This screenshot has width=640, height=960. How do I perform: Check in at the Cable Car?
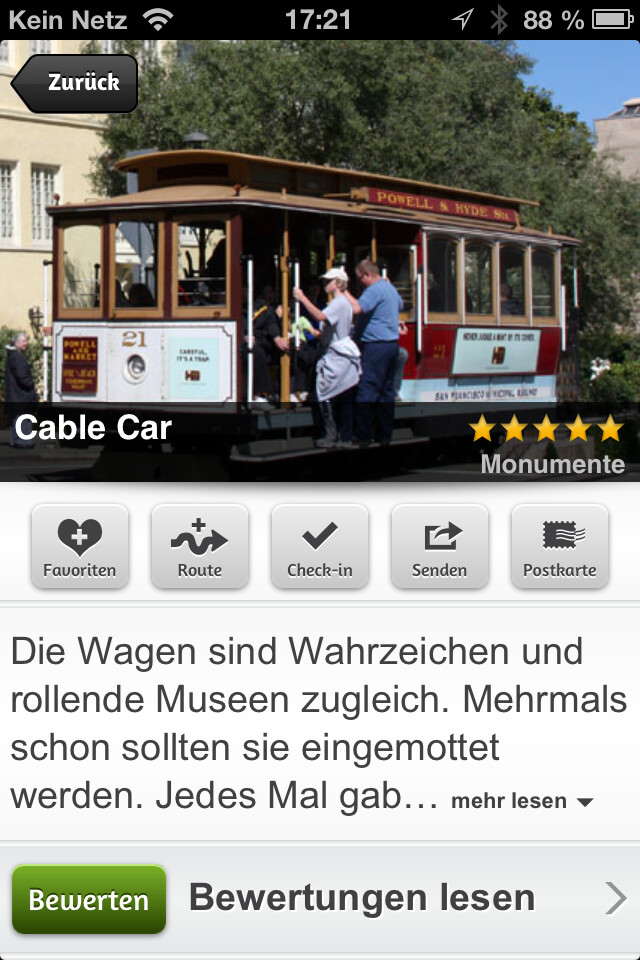tap(320, 546)
